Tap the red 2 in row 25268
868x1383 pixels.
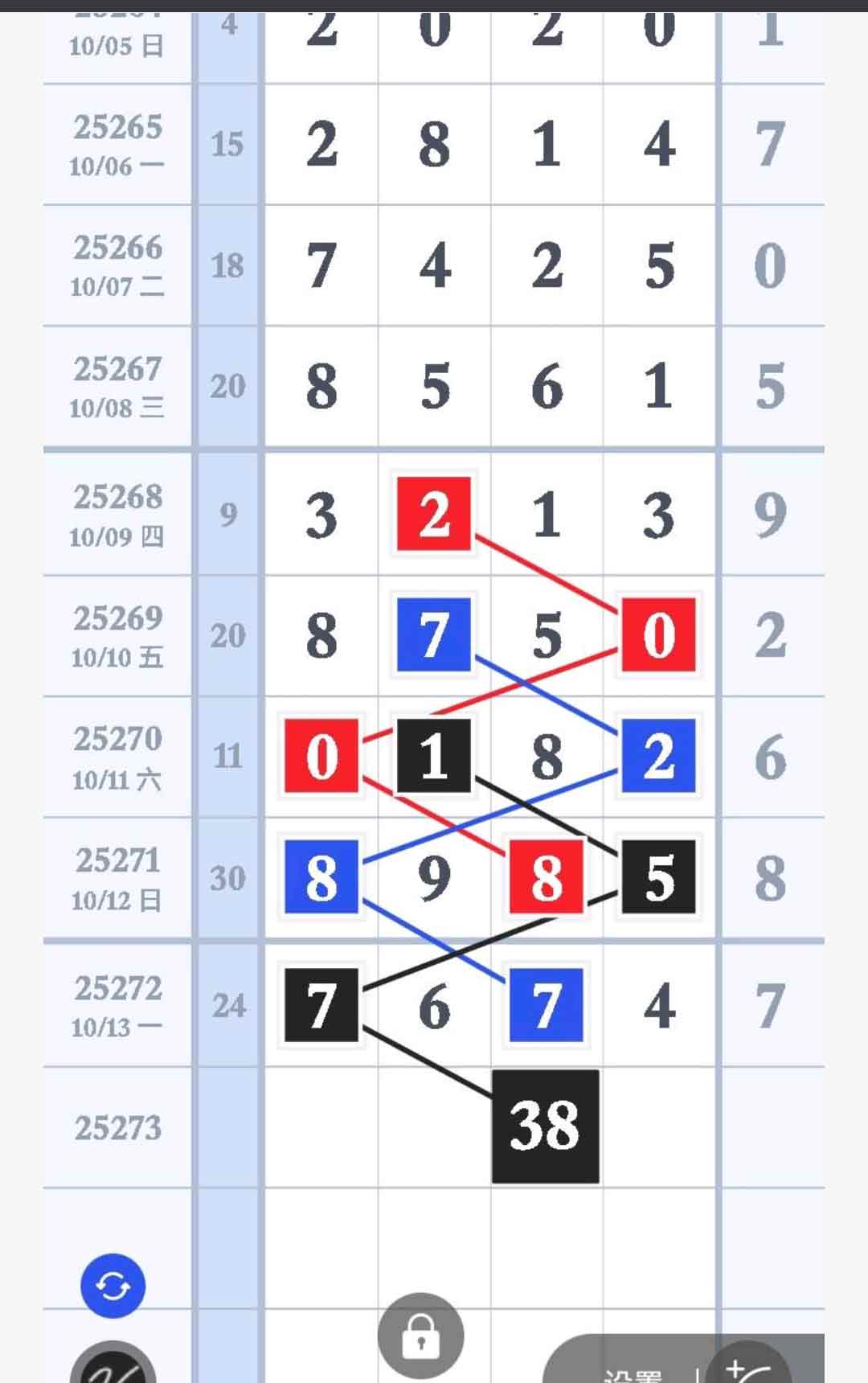434,515
